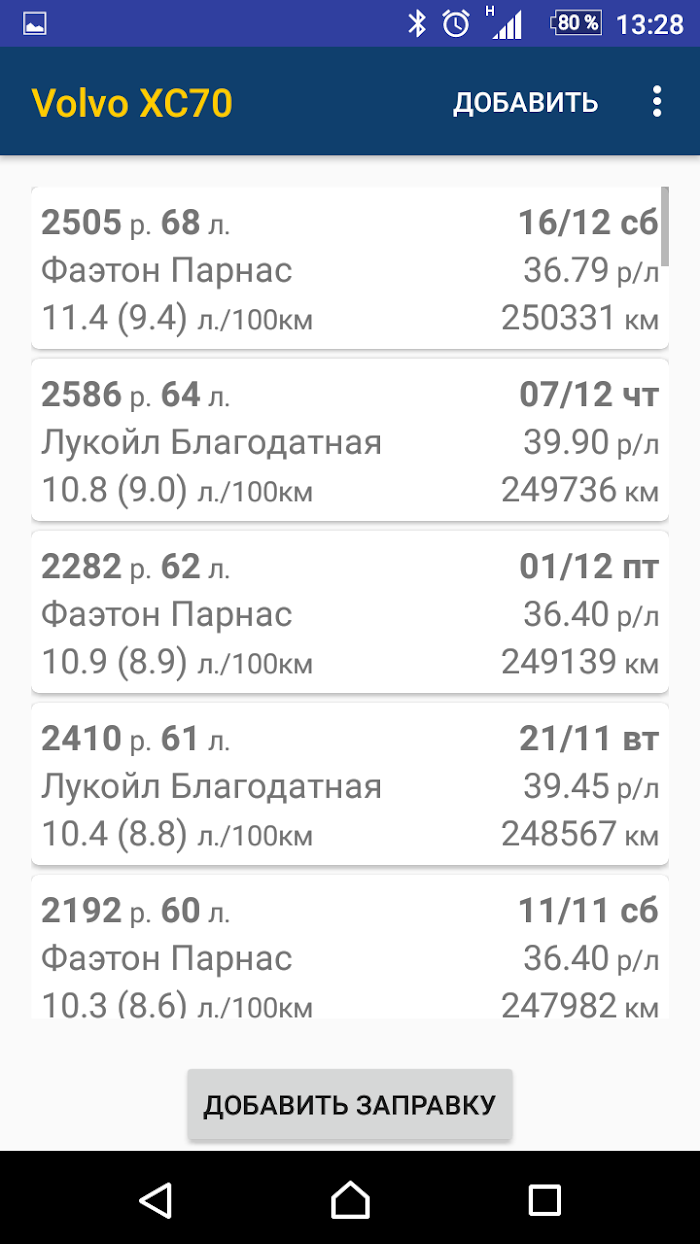Image resolution: width=700 pixels, height=1244 pixels.
Task: Select the 01/12 пт refuel record
Action: [350, 612]
